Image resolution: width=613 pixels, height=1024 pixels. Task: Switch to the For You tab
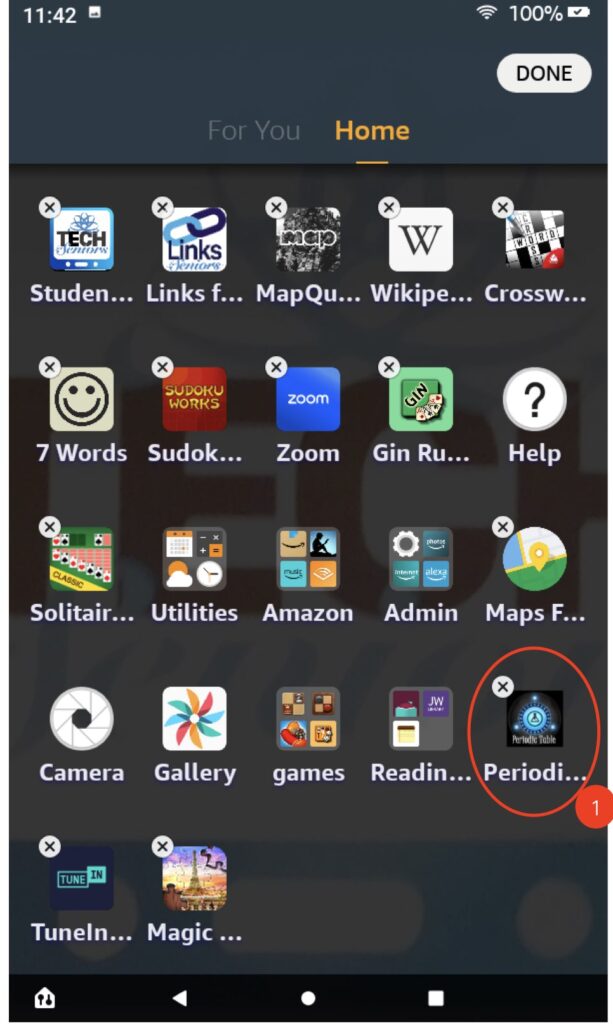click(x=253, y=130)
